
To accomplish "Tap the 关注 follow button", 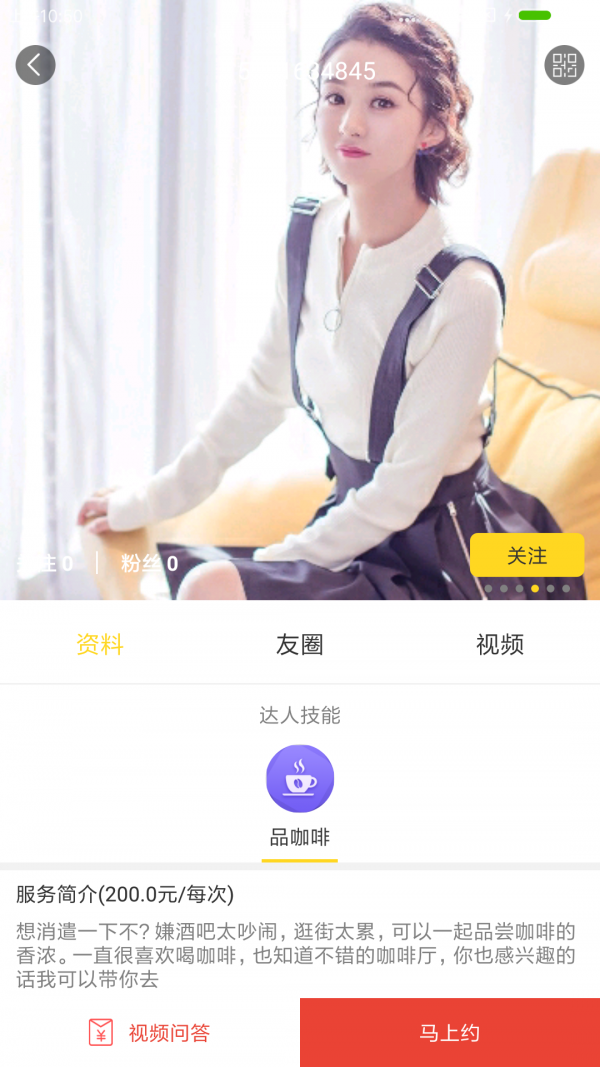I will tap(527, 555).
